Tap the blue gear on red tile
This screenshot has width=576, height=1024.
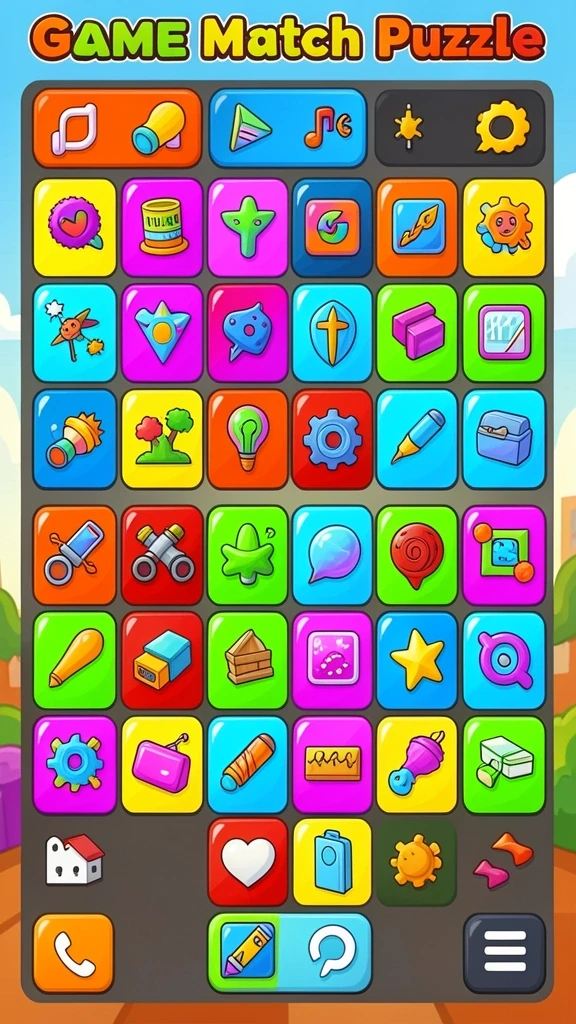[x=332, y=438]
